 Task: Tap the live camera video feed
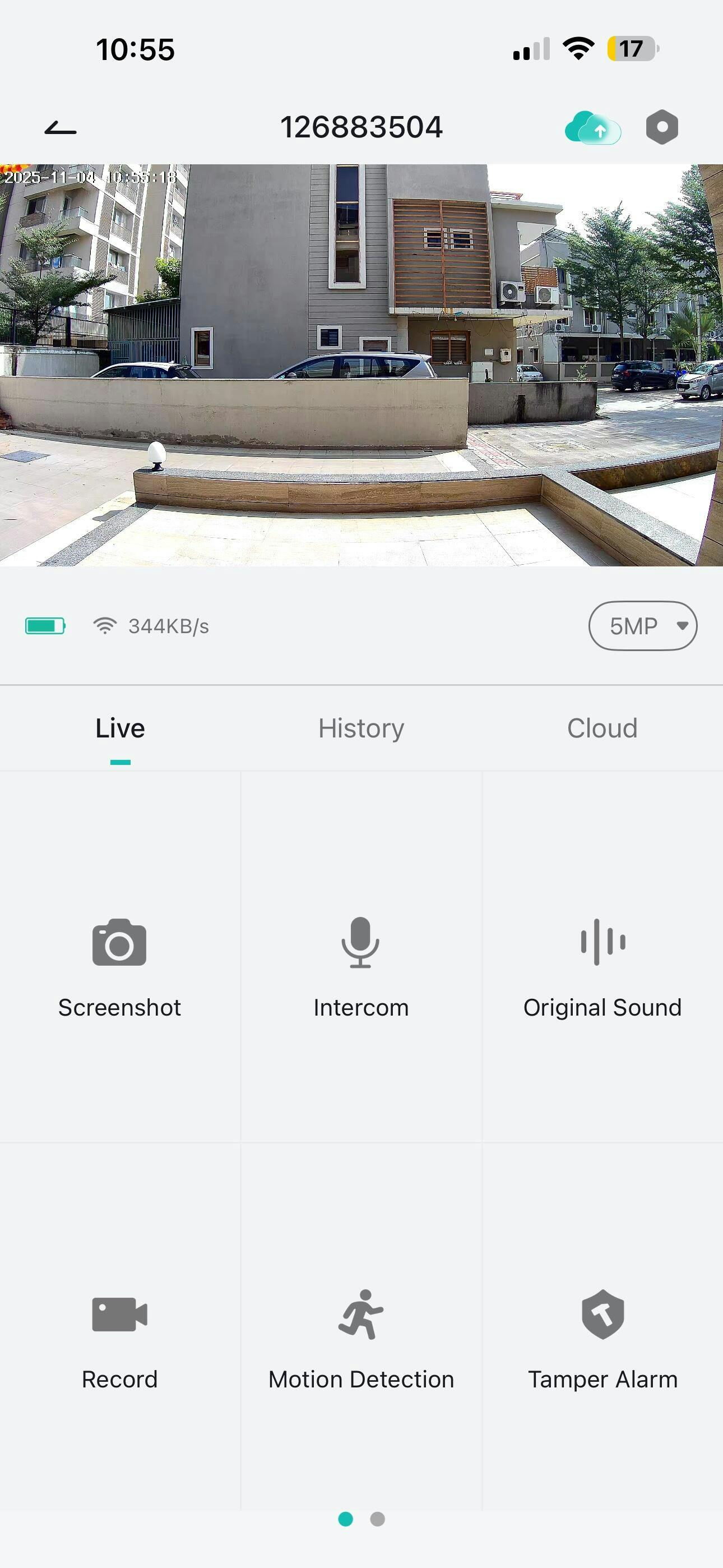361,365
